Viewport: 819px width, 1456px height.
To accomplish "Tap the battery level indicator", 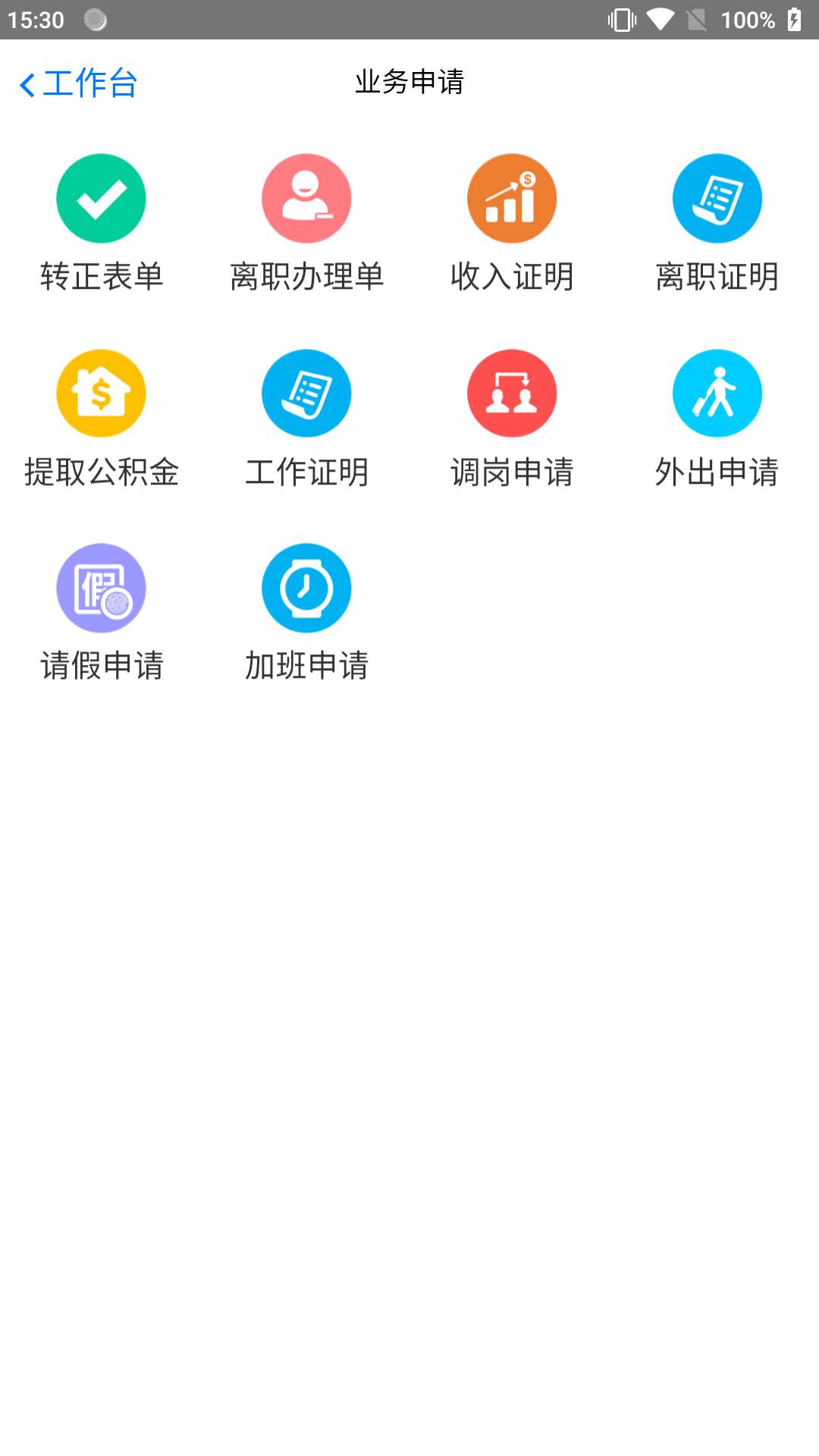I will coord(750,20).
